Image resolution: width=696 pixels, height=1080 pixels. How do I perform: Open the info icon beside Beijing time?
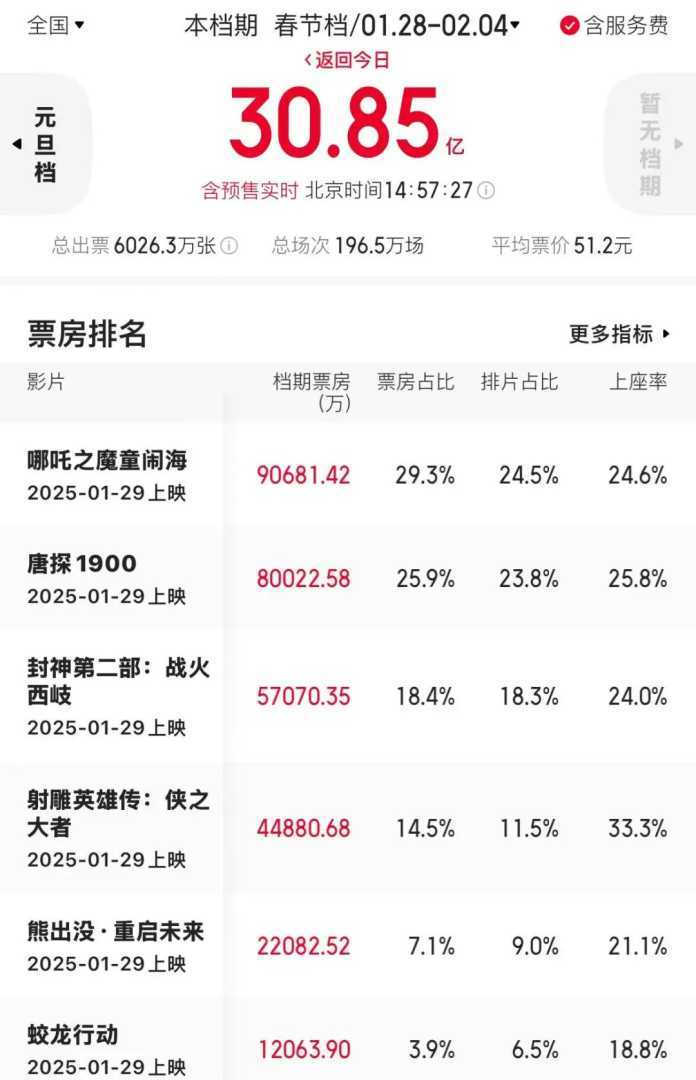tap(486, 190)
